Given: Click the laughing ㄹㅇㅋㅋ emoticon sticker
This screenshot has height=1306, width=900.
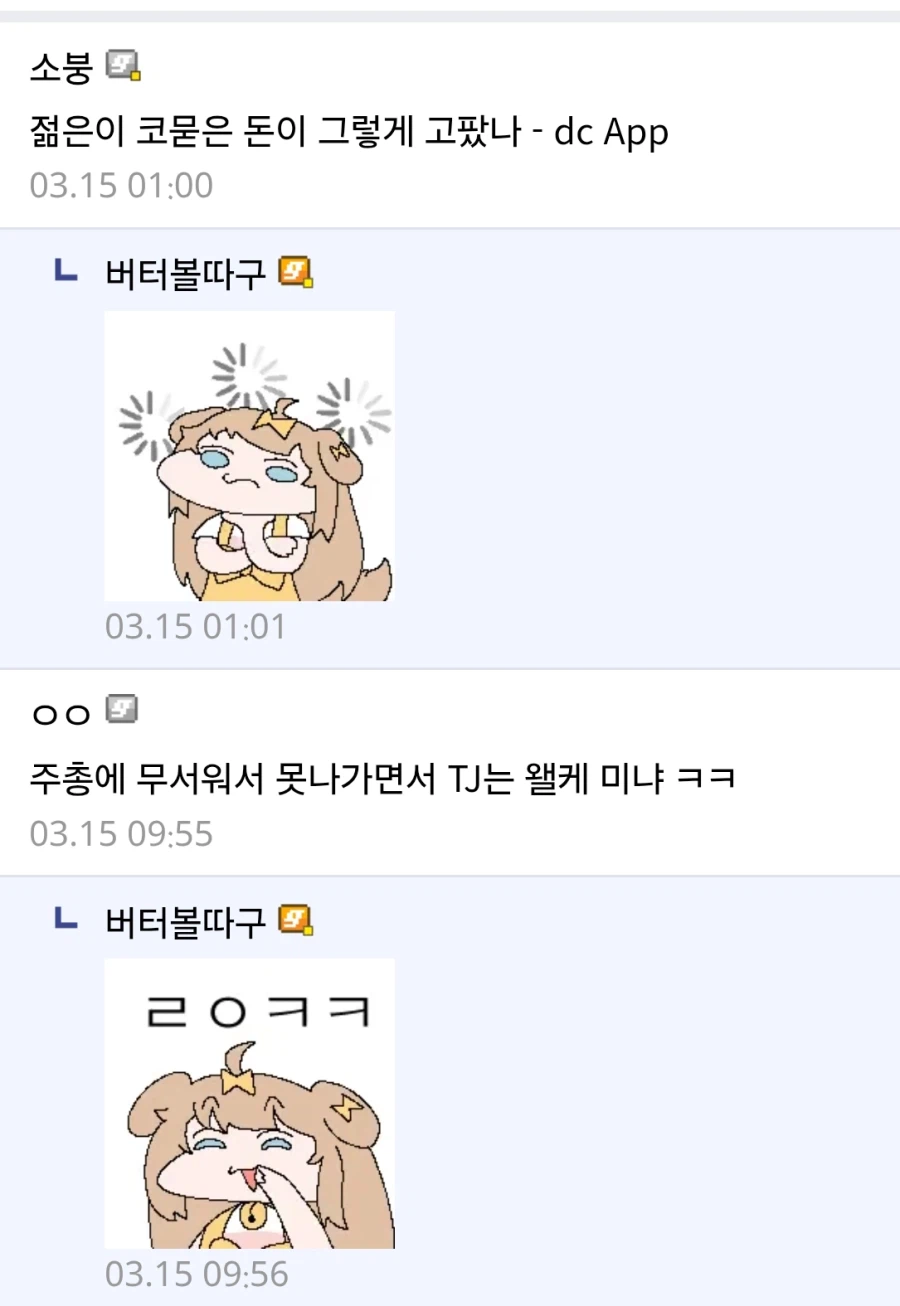Looking at the screenshot, I should pos(249,1105).
